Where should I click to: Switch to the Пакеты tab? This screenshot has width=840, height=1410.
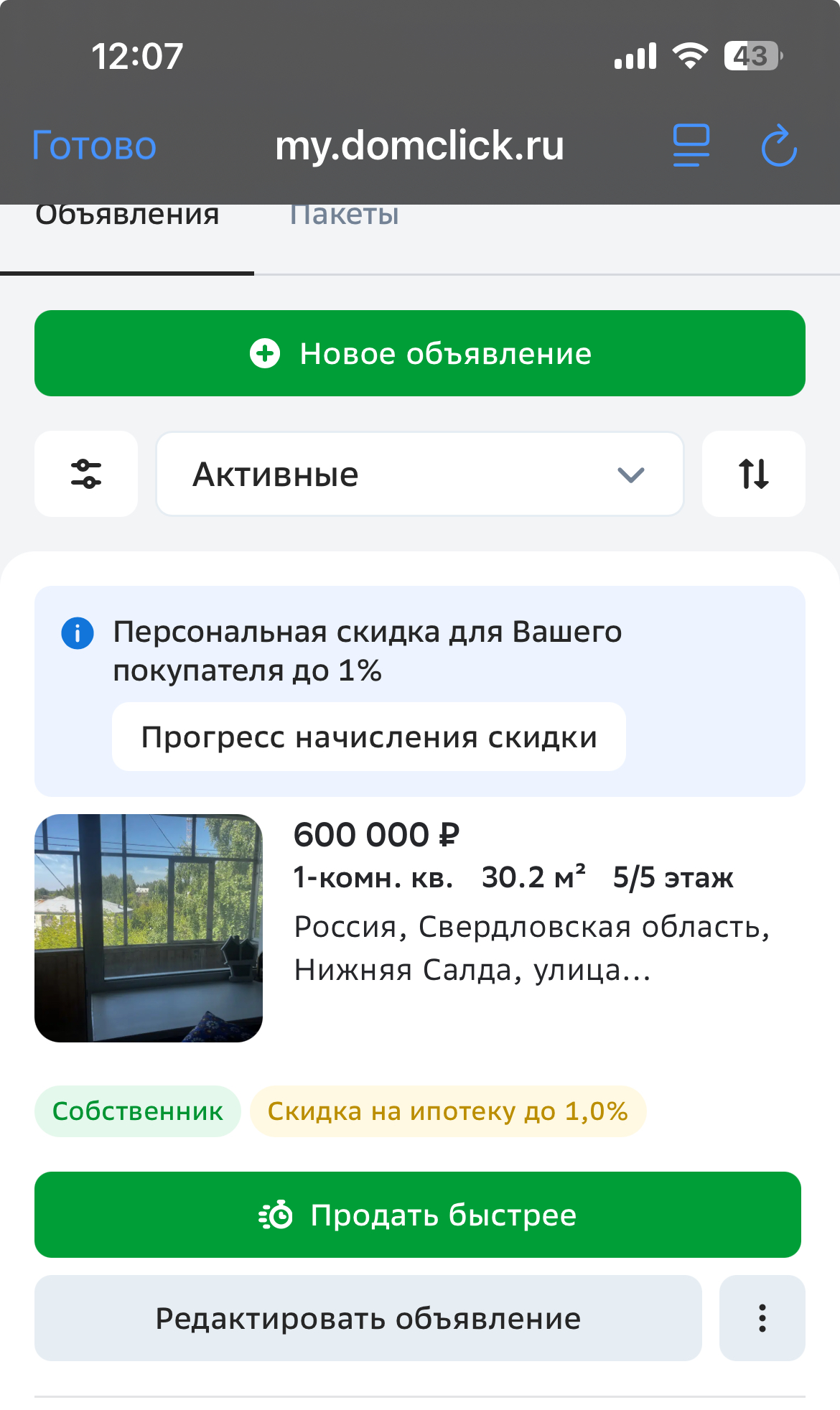(344, 215)
